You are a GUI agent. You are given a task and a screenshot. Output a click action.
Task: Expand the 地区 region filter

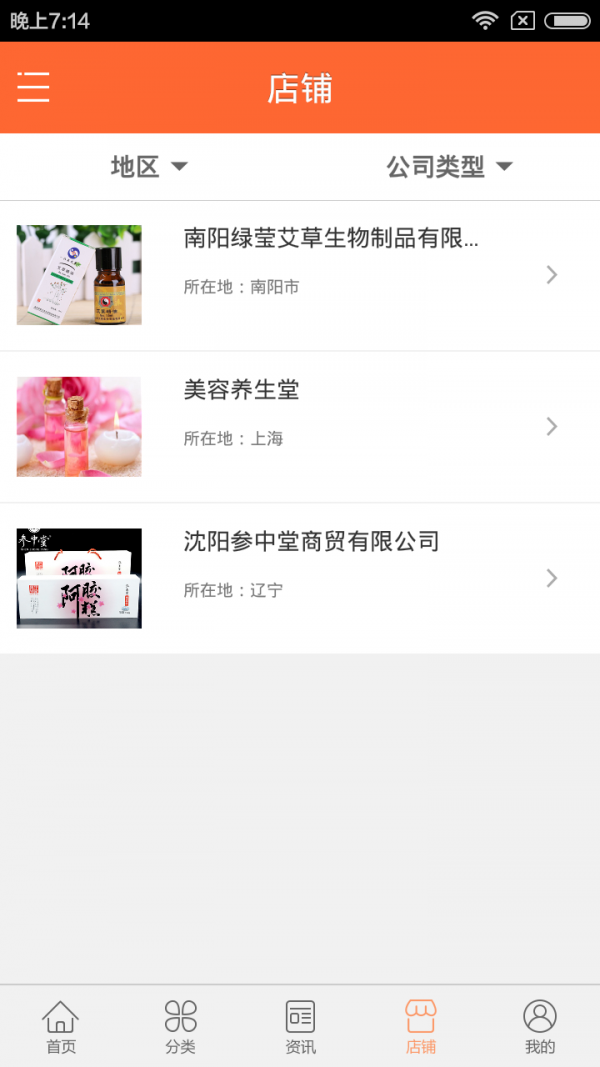tap(149, 167)
